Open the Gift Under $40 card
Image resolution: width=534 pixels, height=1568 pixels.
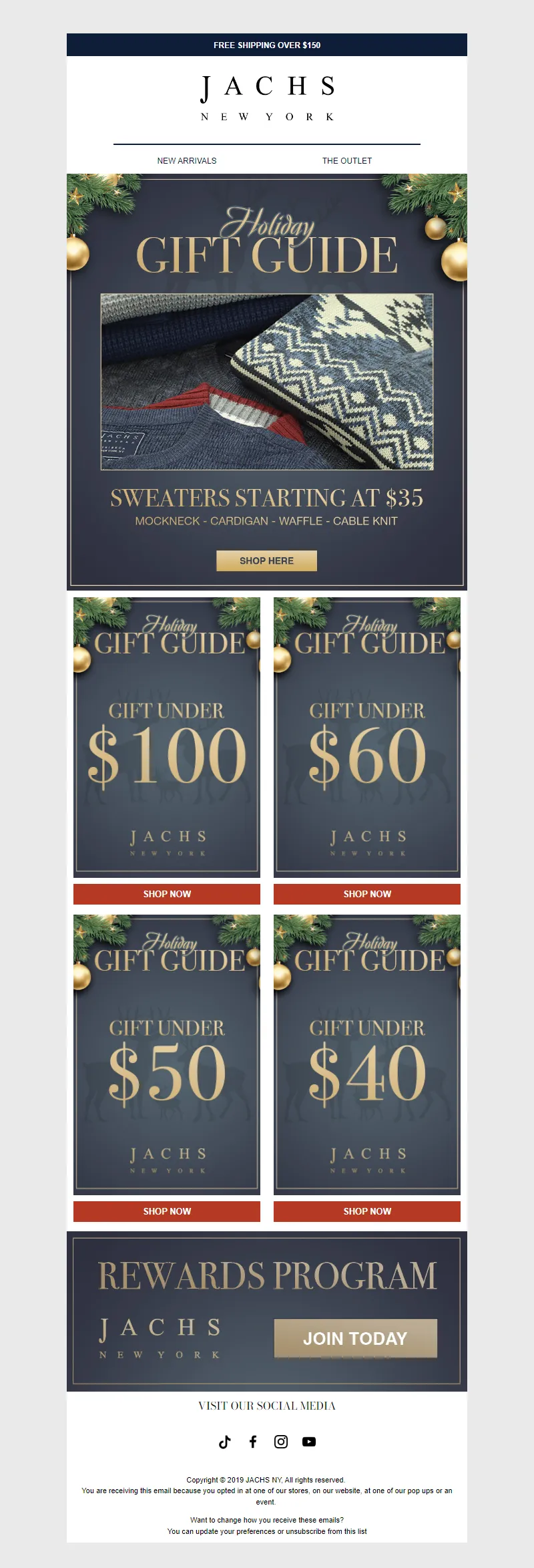(x=367, y=1055)
